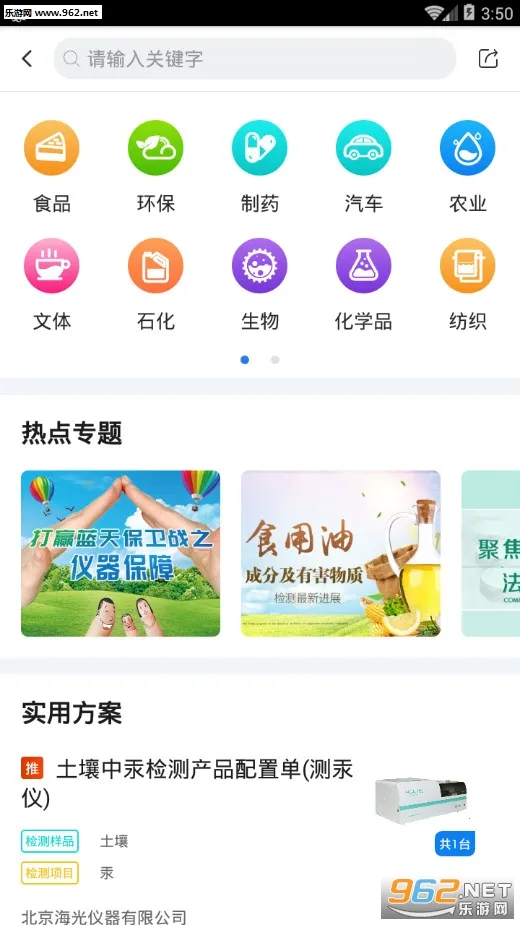Viewport: 520px width, 925px height.
Task: Tap the share icon in the top bar
Action: (x=488, y=58)
